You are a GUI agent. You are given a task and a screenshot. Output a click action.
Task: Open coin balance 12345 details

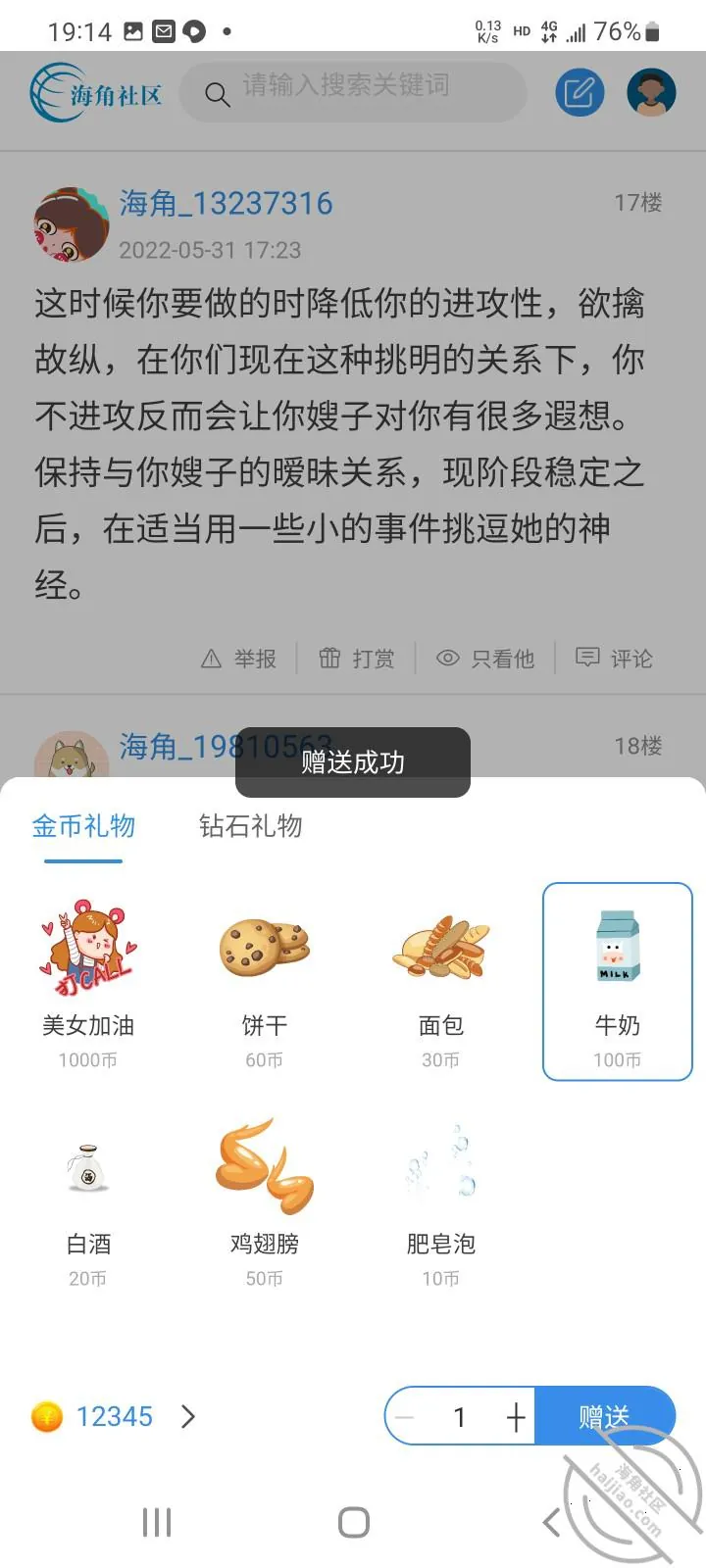coord(114,1416)
